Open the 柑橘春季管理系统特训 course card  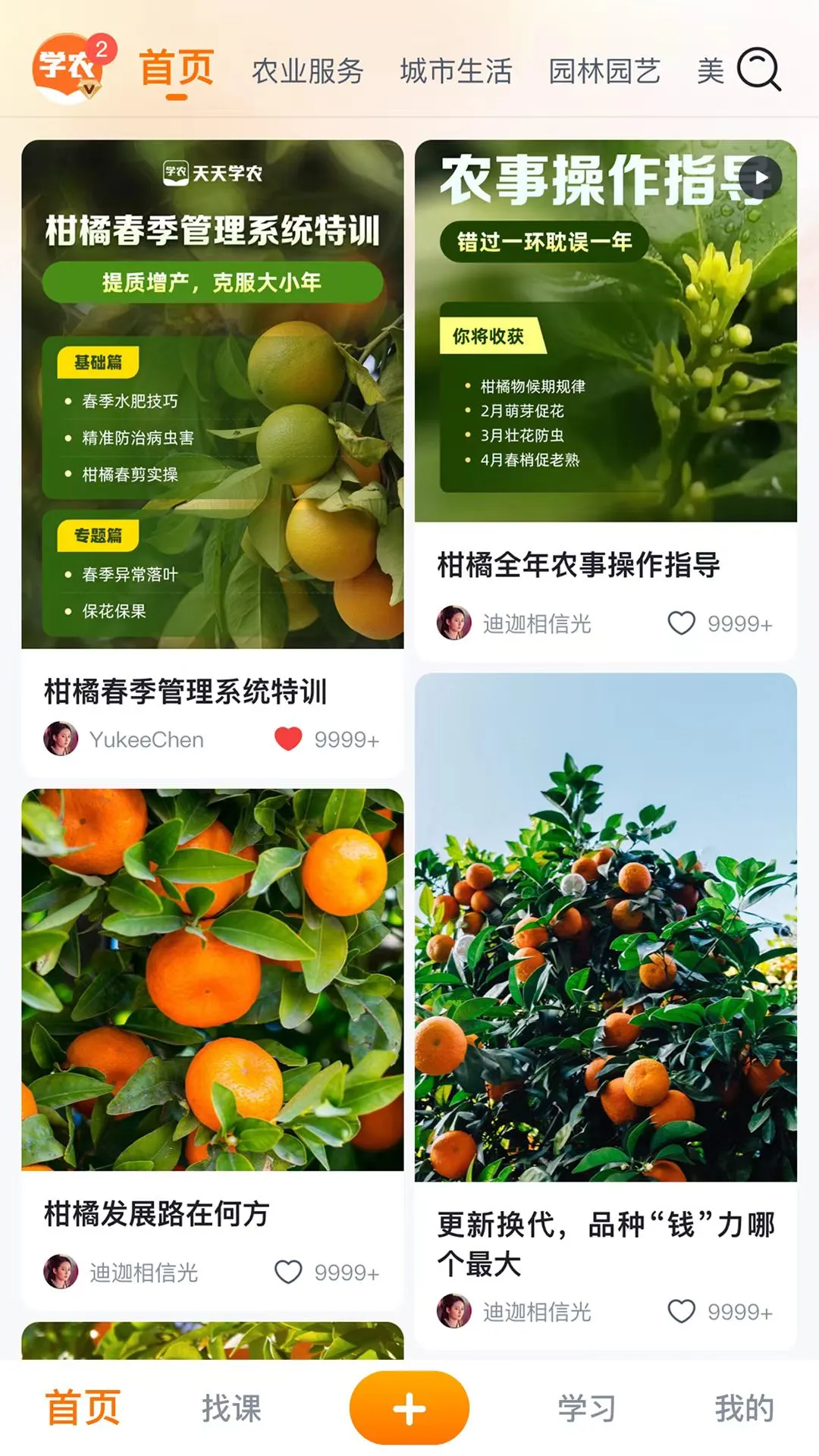212,394
